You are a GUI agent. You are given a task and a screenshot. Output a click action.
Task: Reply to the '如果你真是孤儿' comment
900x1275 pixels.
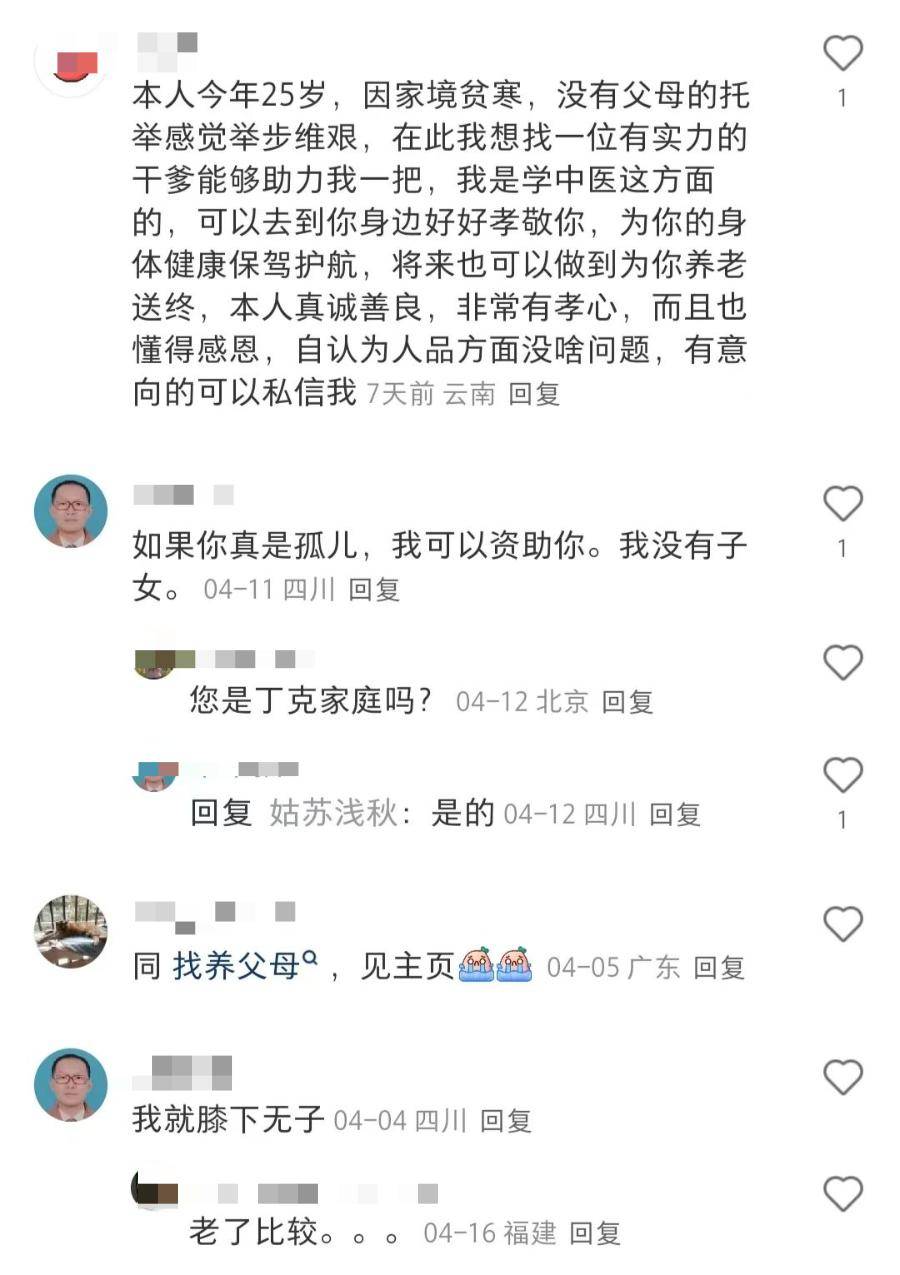[x=374, y=590]
